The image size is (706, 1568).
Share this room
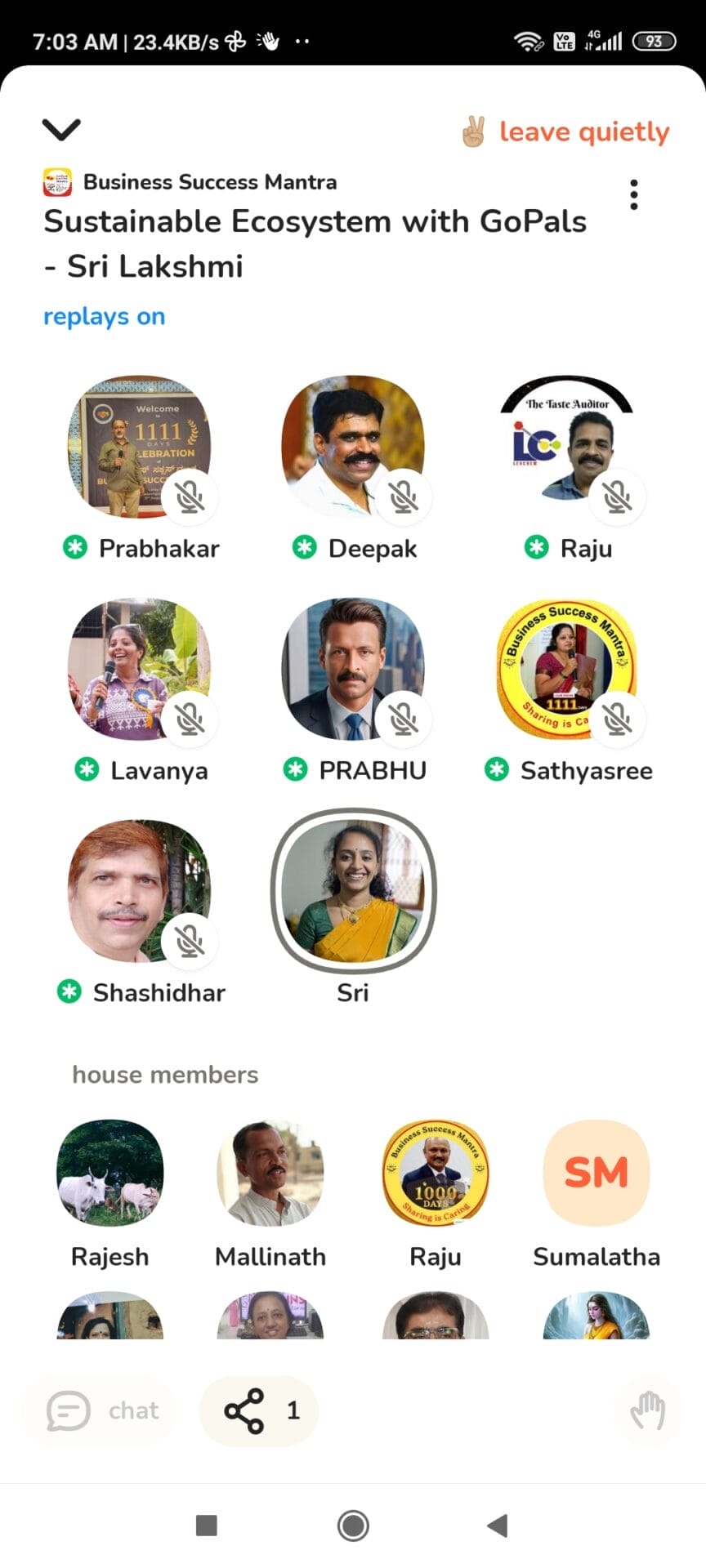pyautogui.click(x=259, y=1410)
